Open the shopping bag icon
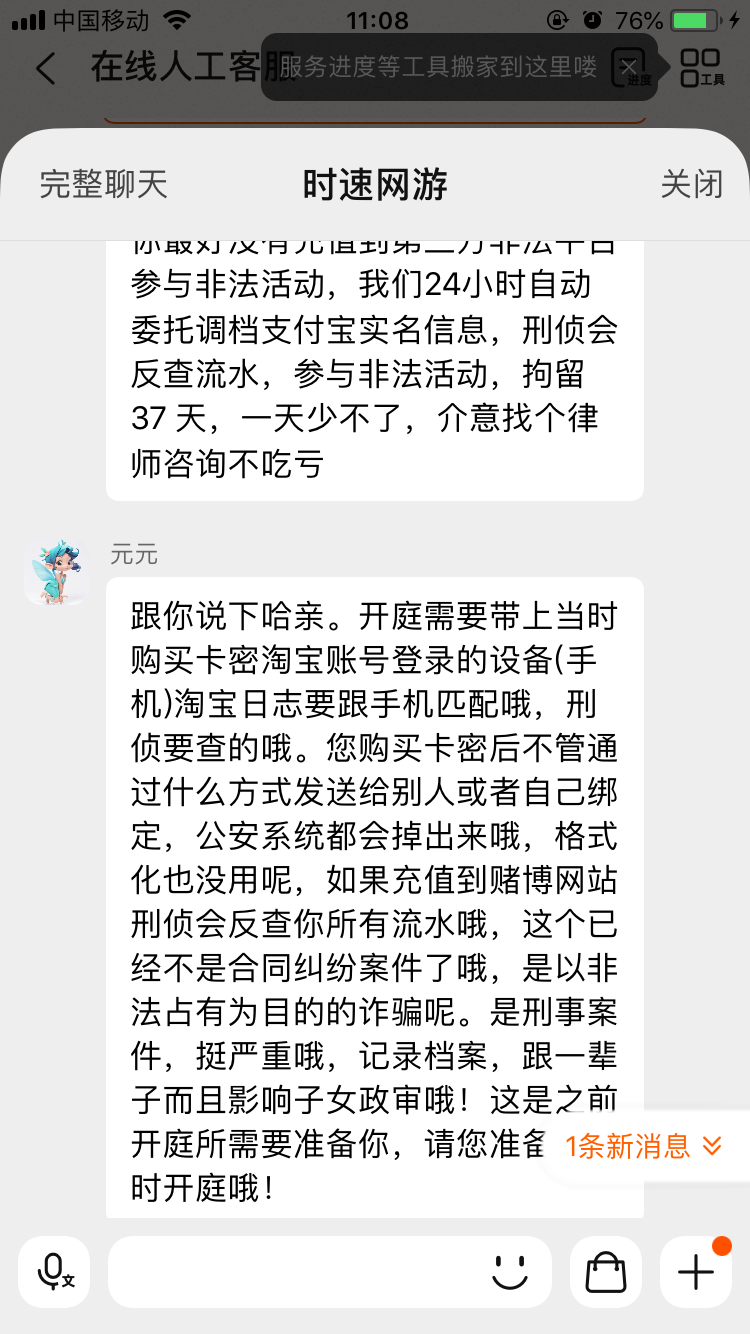This screenshot has width=750, height=1334. pos(605,1272)
